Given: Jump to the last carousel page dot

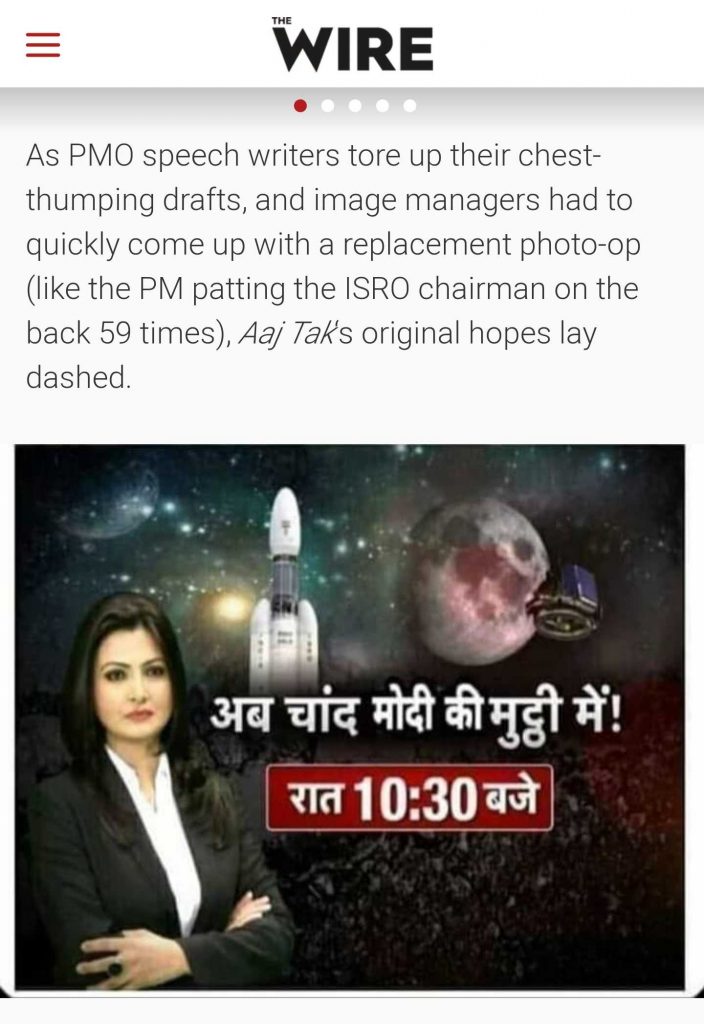Looking at the screenshot, I should (x=409, y=106).
